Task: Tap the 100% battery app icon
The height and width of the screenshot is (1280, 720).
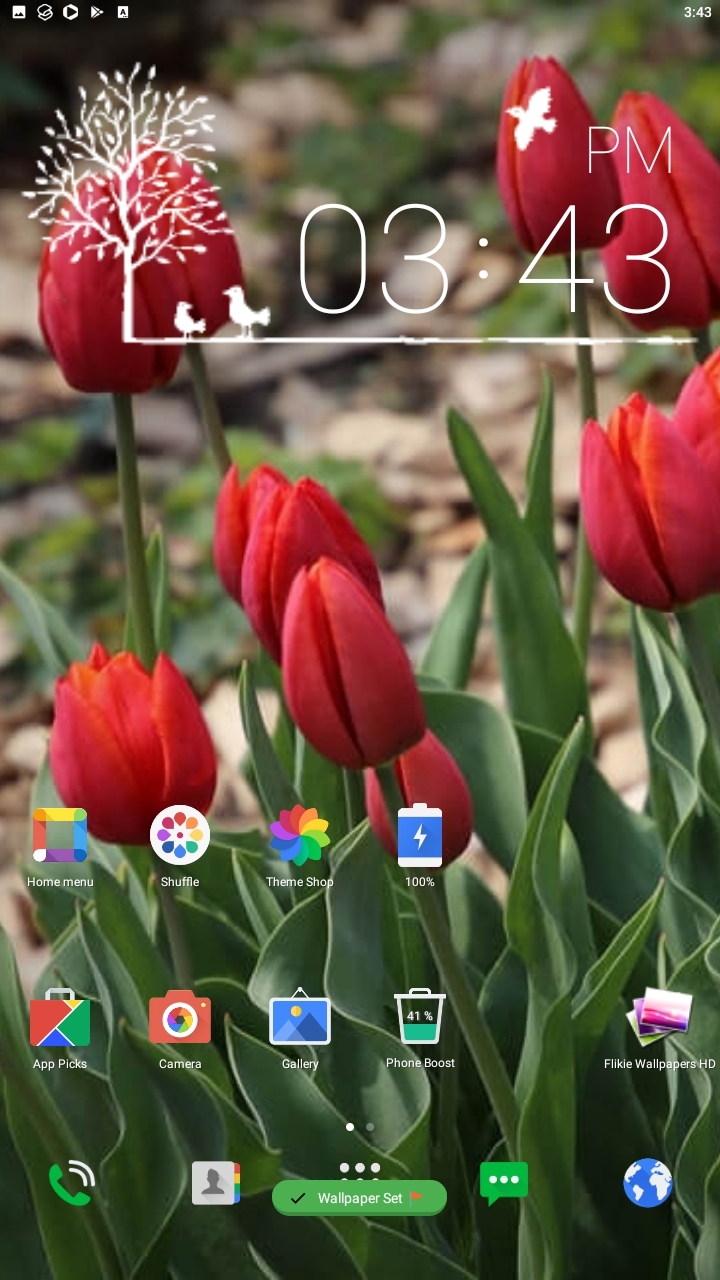Action: pos(420,836)
